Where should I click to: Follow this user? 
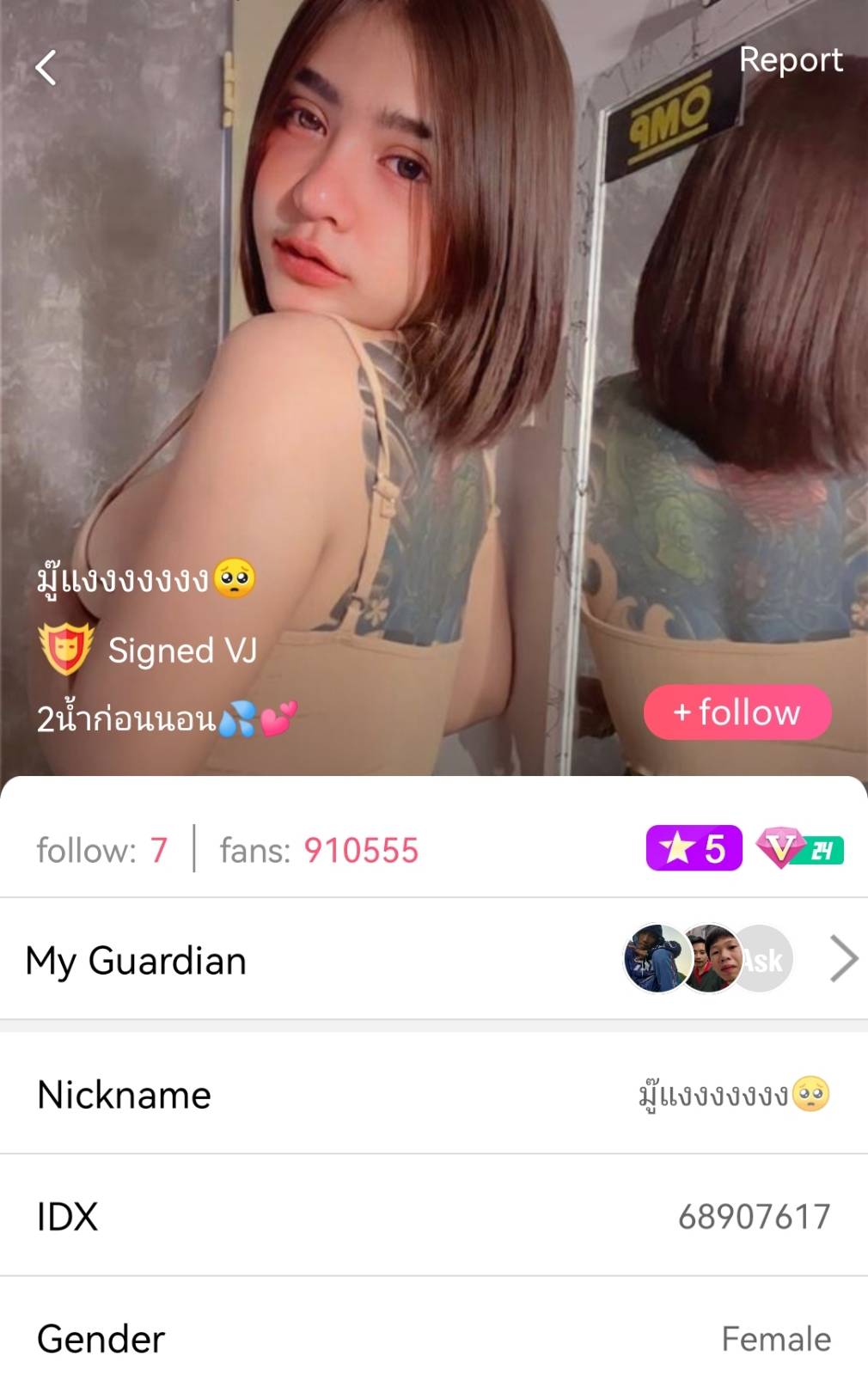pos(737,712)
